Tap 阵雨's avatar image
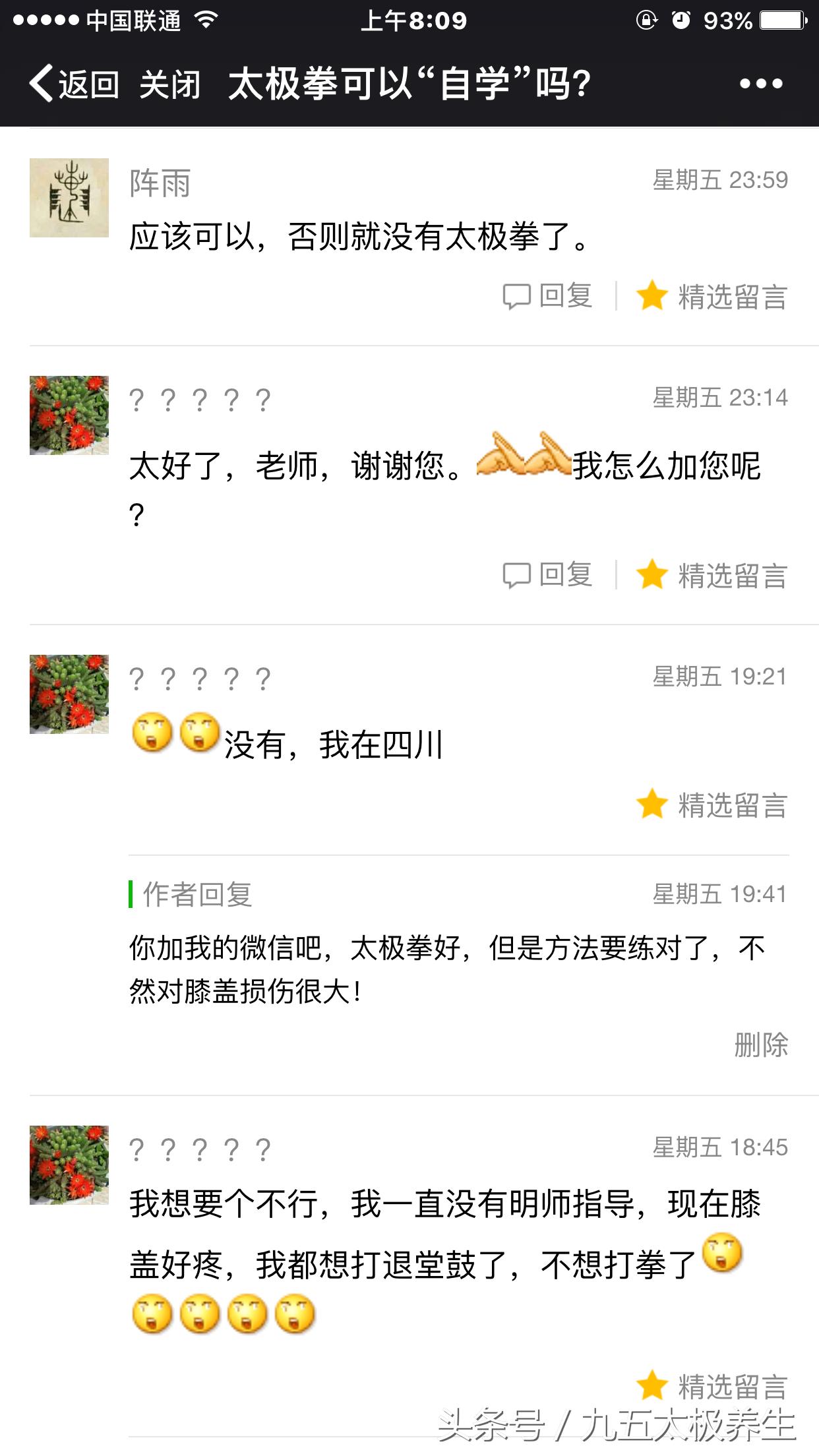The height and width of the screenshot is (1456, 819). (x=70, y=198)
